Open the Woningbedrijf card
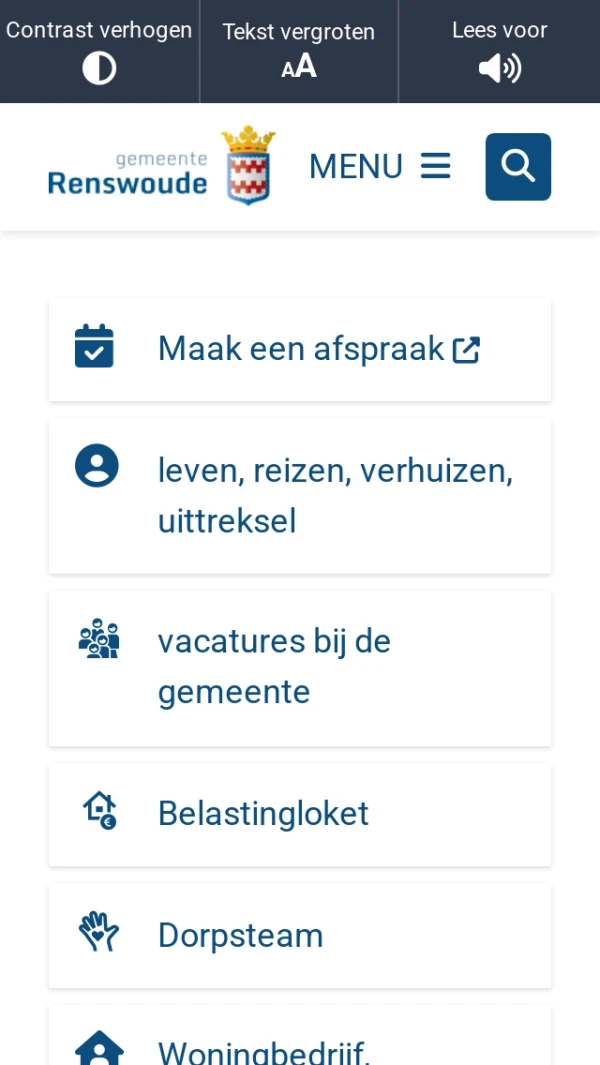 tap(300, 1045)
